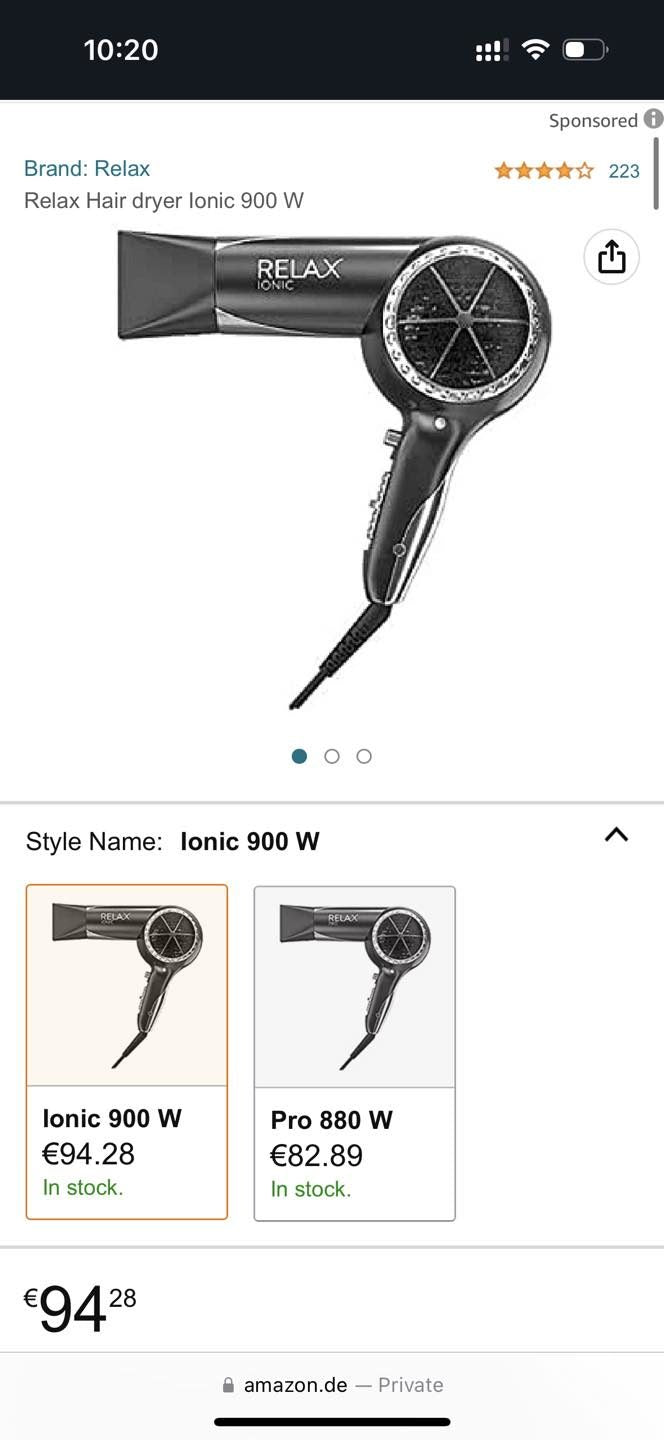
Task: Share this hair dryer product
Action: [611, 258]
